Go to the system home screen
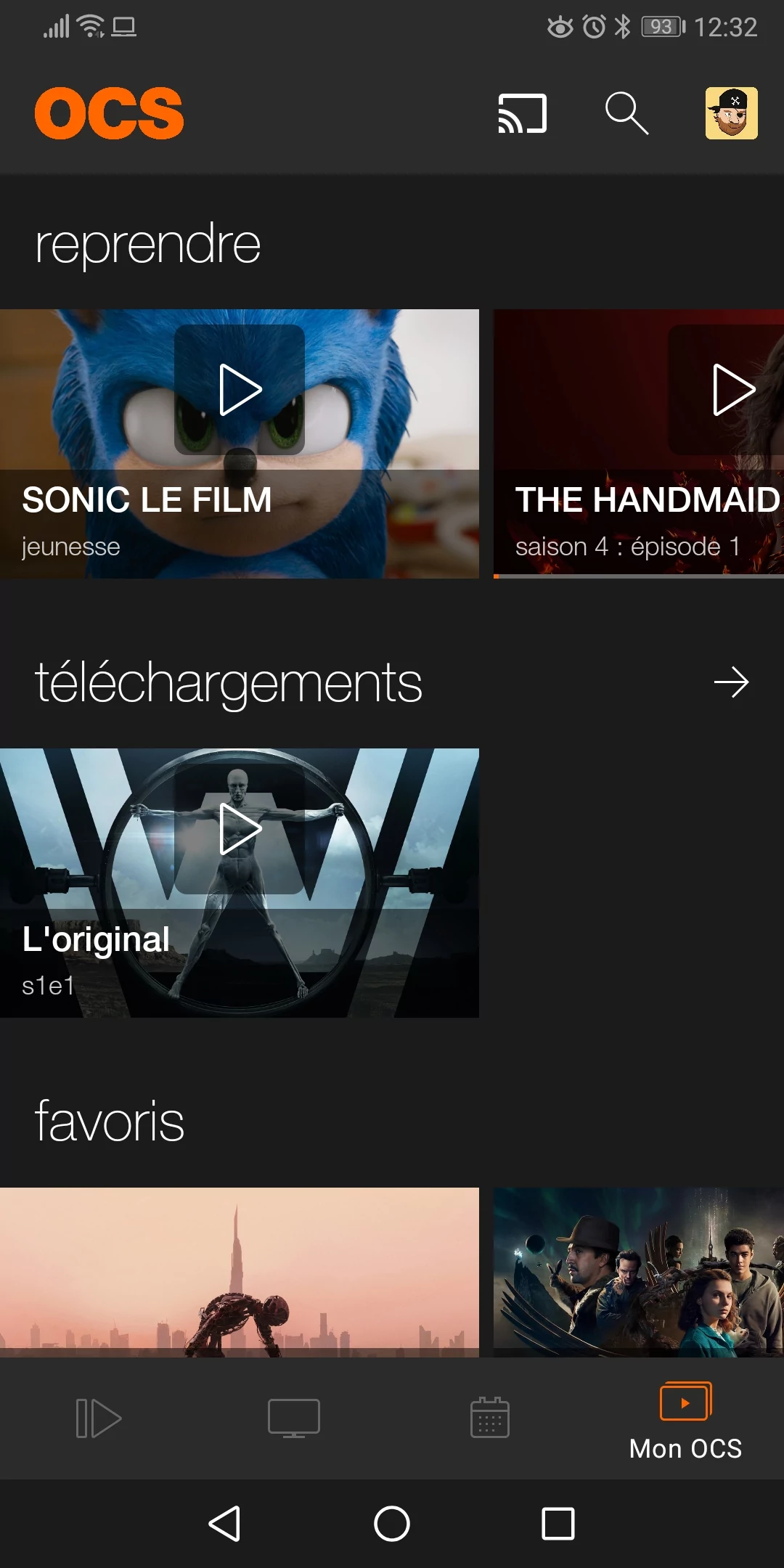 click(x=392, y=1523)
